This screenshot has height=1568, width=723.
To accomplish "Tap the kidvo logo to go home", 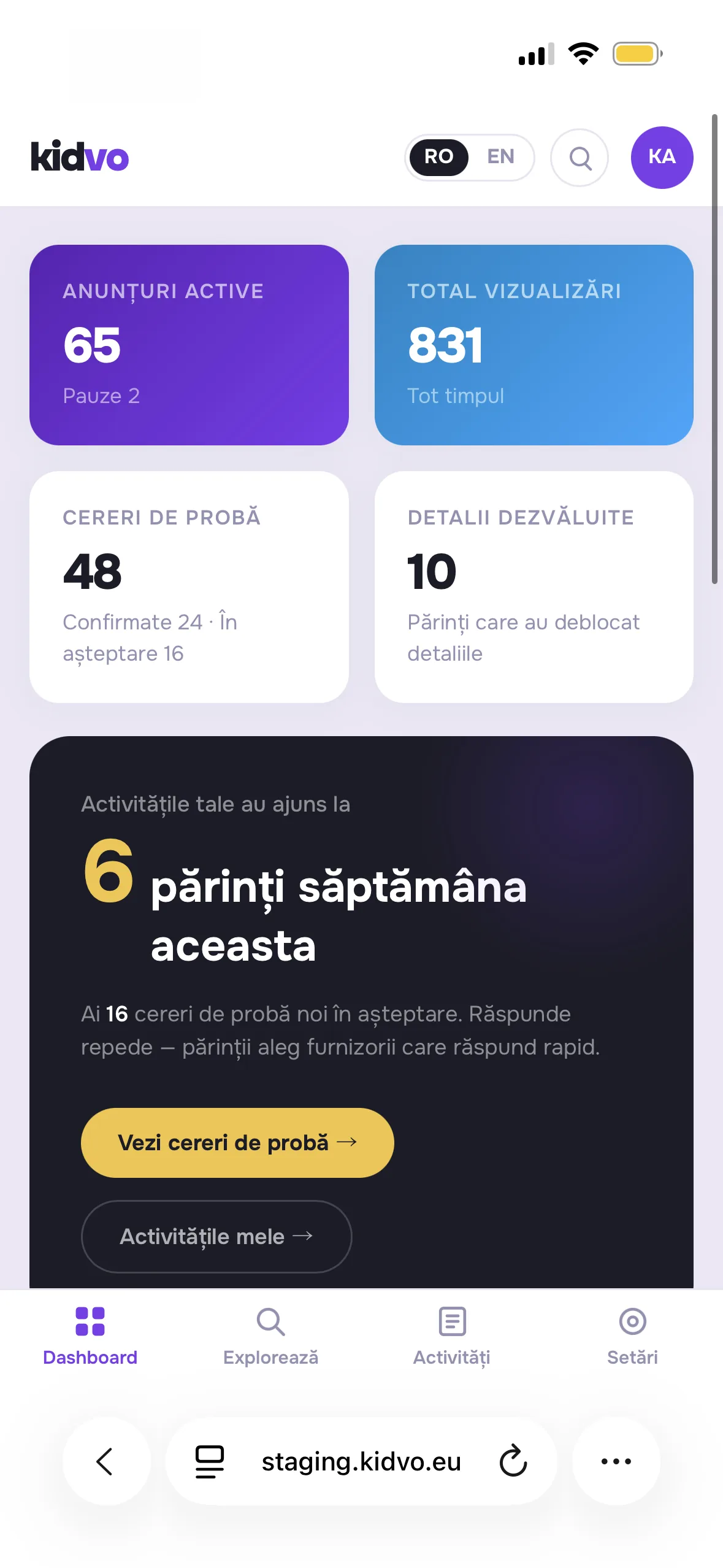I will pyautogui.click(x=80, y=157).
